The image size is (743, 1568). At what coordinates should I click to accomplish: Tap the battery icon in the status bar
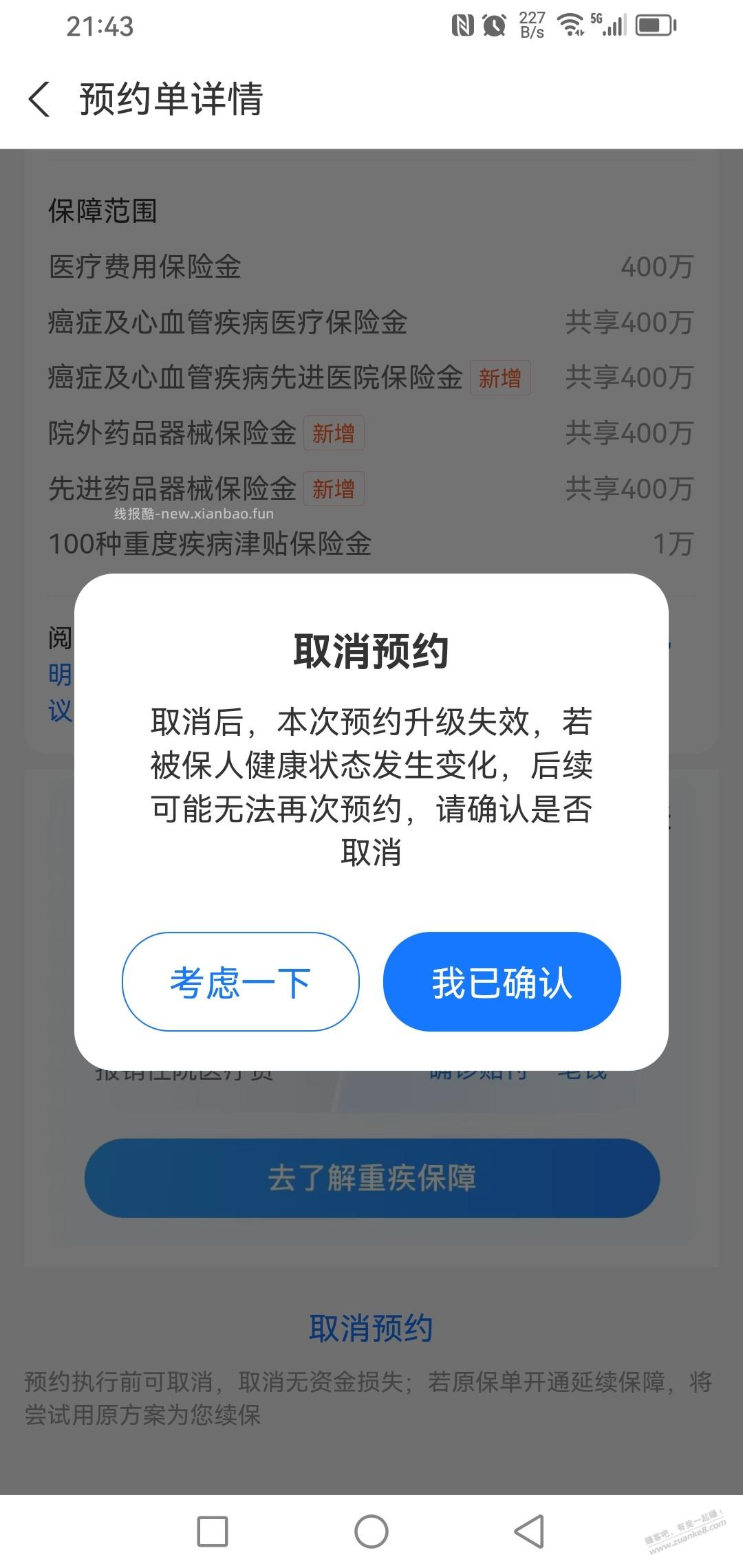pos(655,24)
